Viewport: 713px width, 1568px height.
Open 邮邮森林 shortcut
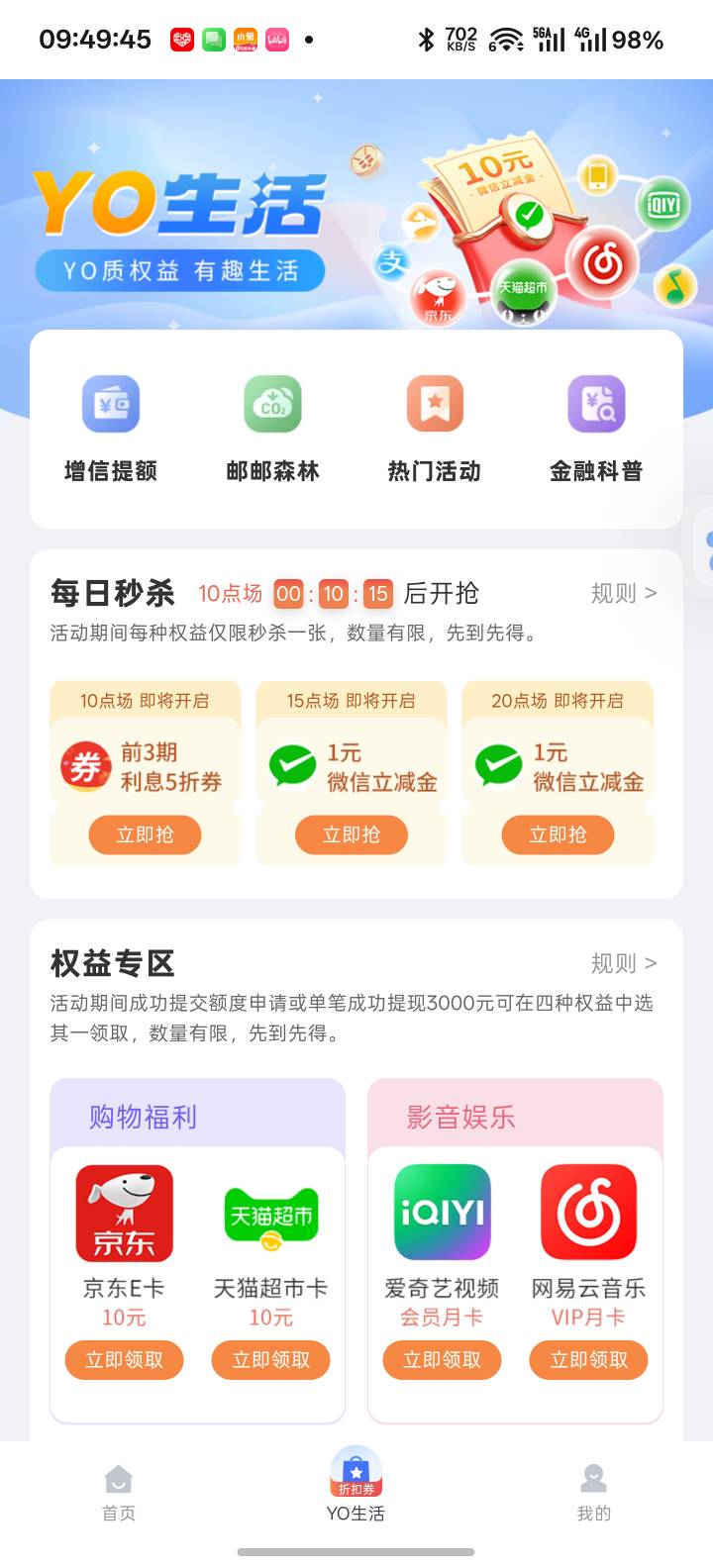click(x=272, y=429)
